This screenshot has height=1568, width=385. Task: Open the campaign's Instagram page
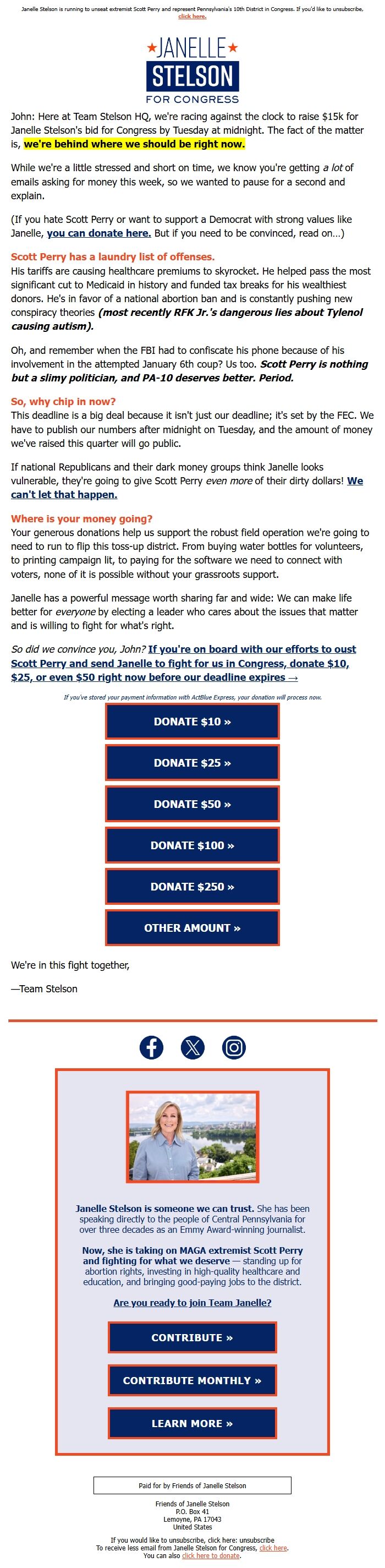tap(234, 1047)
